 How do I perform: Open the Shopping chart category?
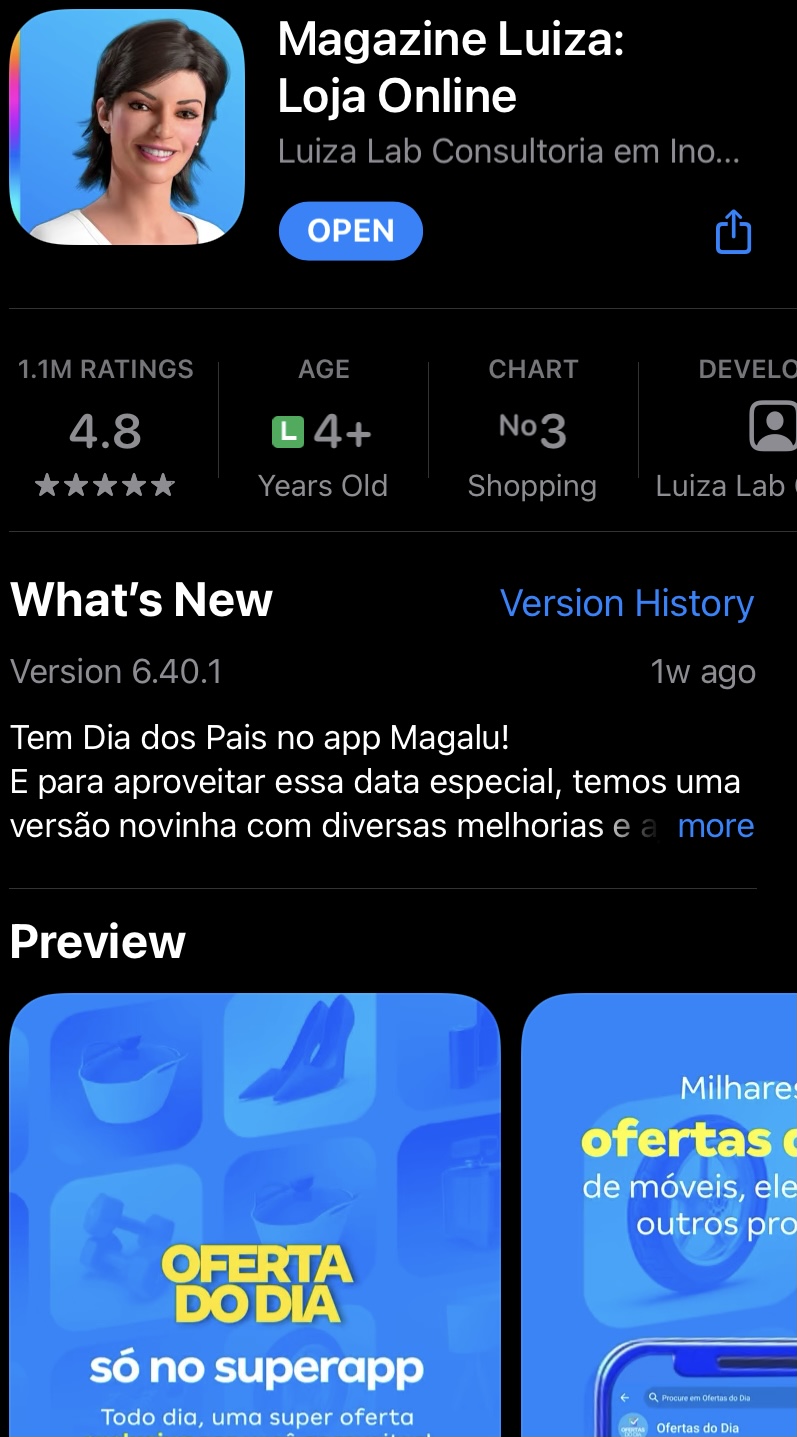click(532, 485)
